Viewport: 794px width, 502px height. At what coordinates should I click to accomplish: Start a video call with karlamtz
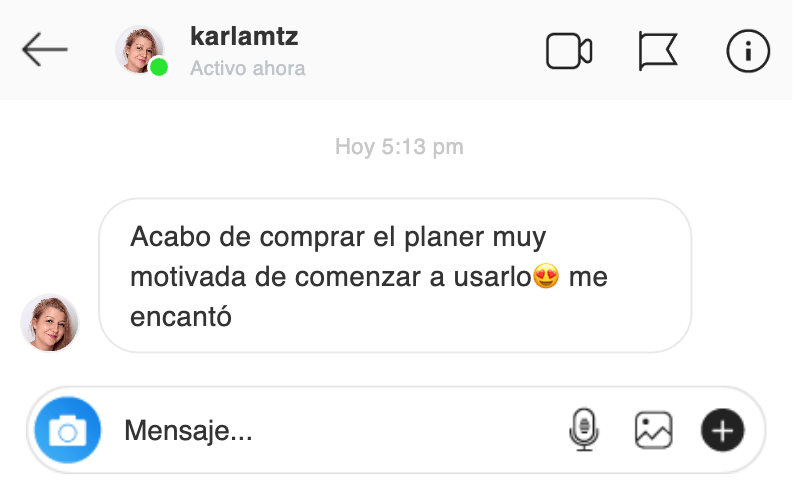click(569, 50)
